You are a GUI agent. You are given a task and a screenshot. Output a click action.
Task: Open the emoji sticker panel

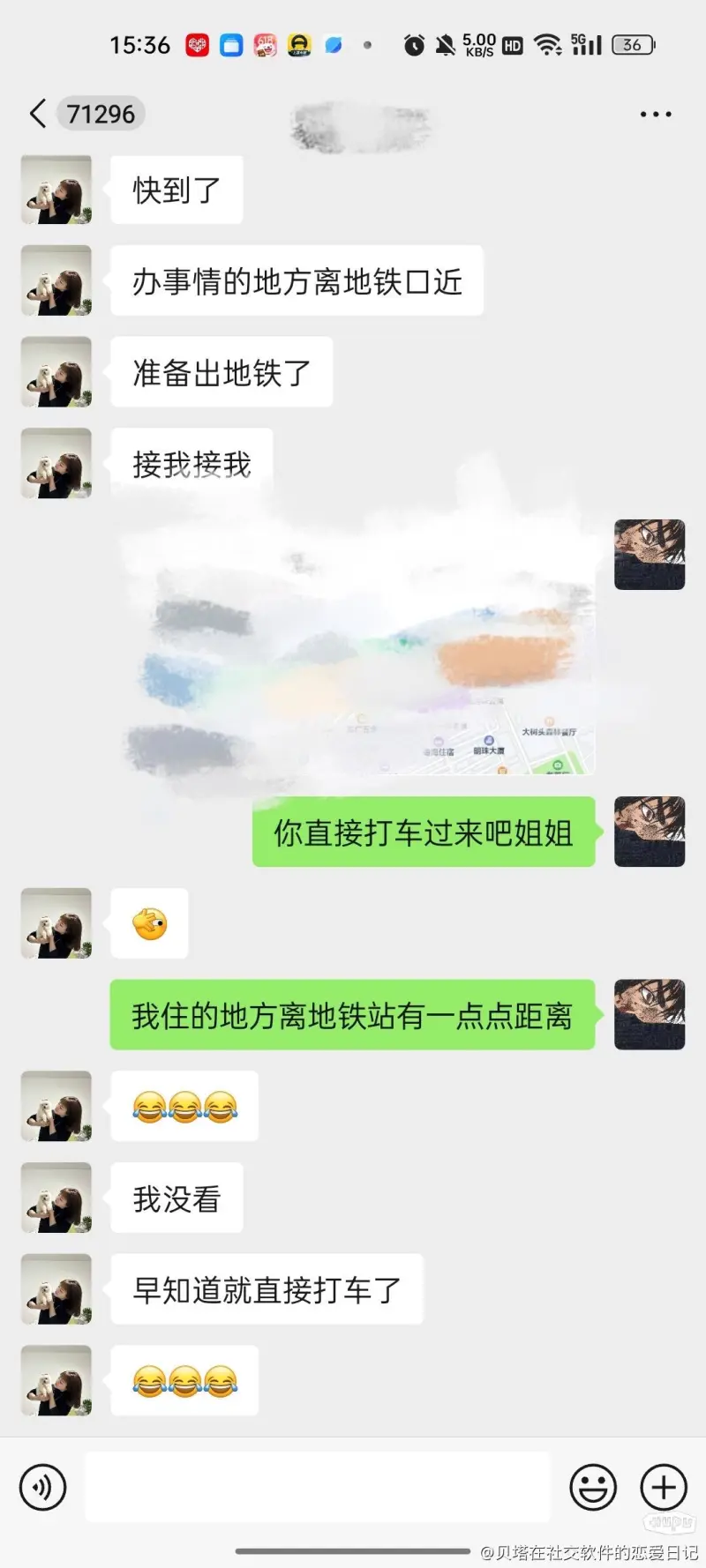coord(592,1487)
